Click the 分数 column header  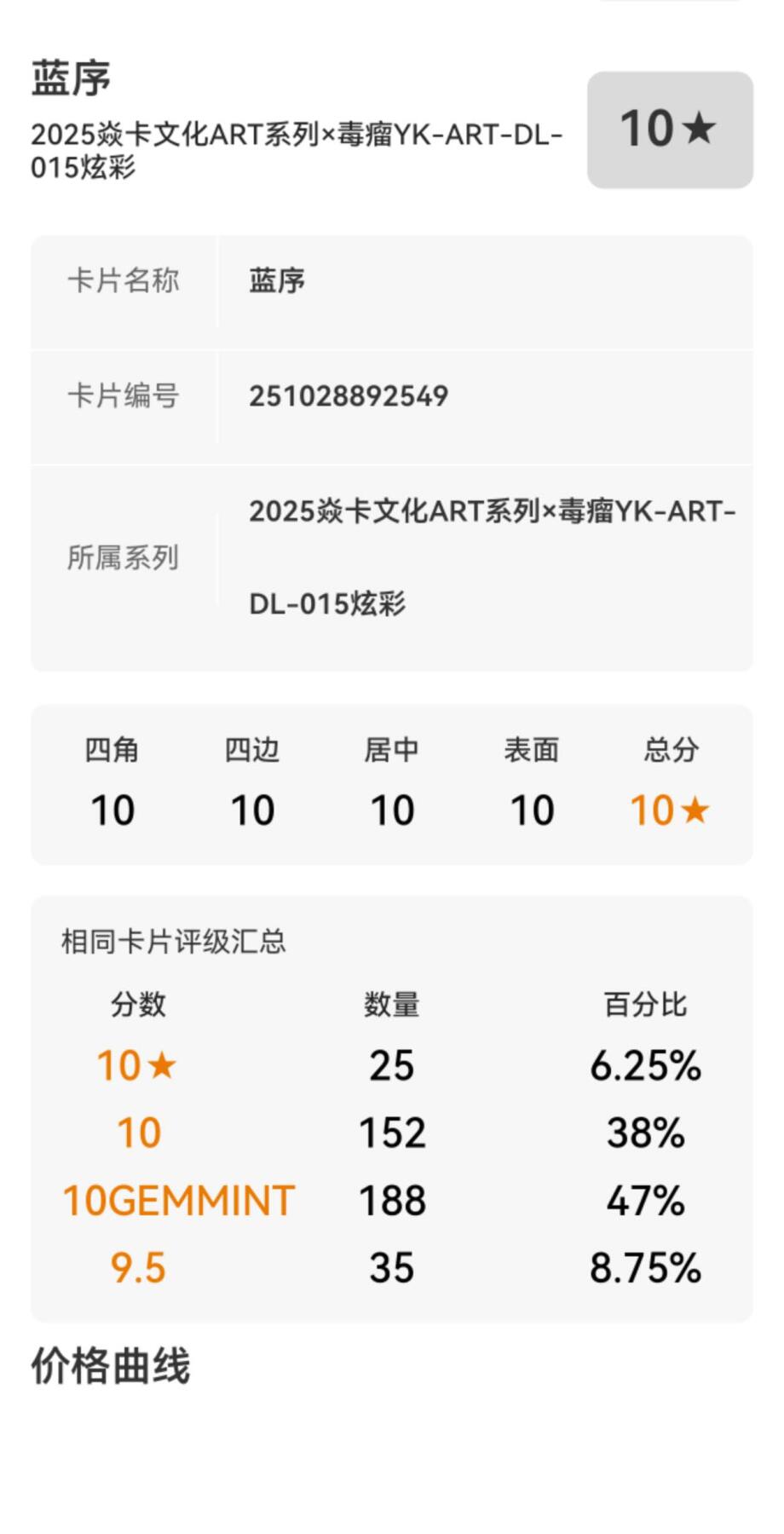point(136,1006)
